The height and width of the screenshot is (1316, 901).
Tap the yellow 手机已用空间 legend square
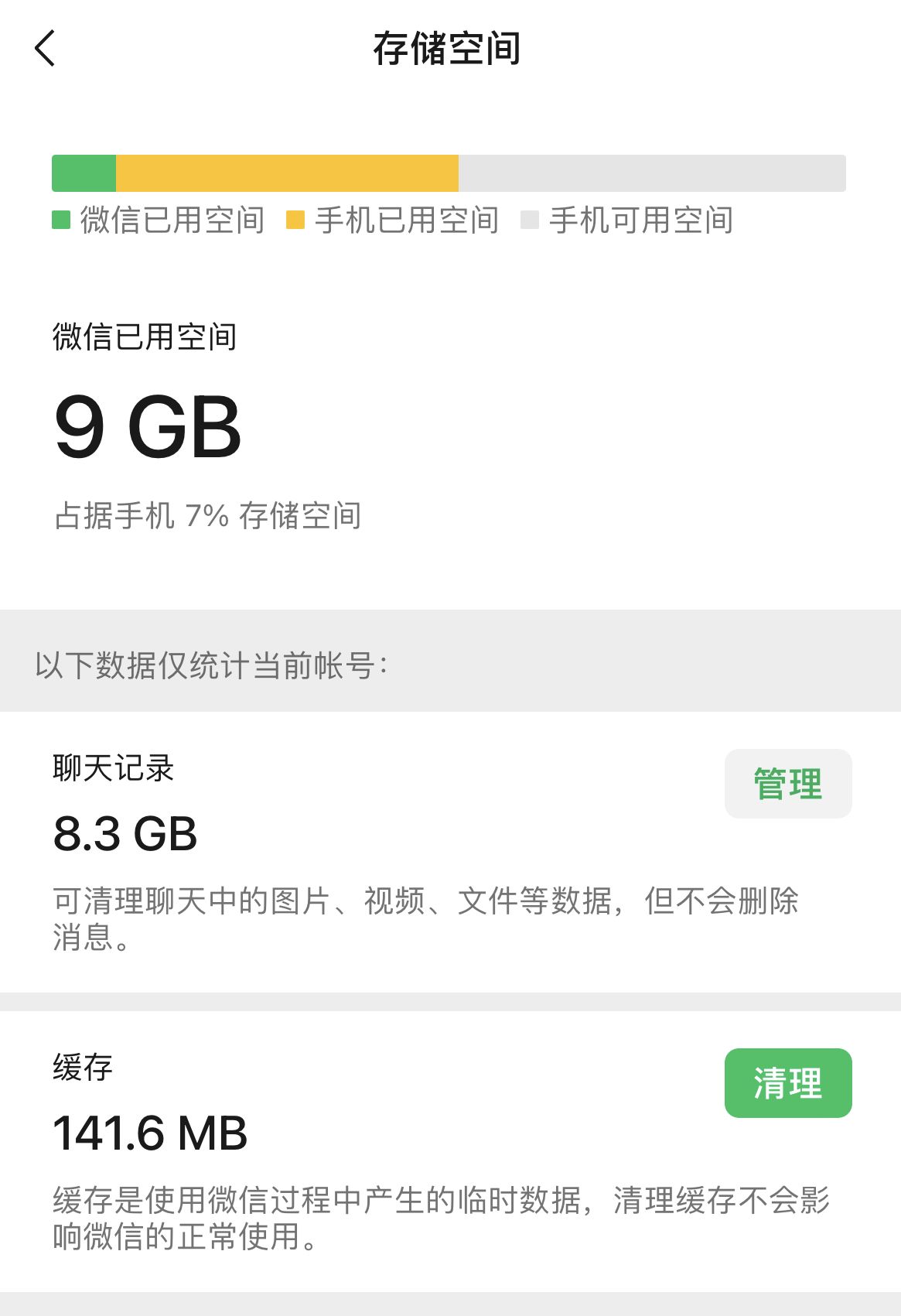[x=295, y=220]
